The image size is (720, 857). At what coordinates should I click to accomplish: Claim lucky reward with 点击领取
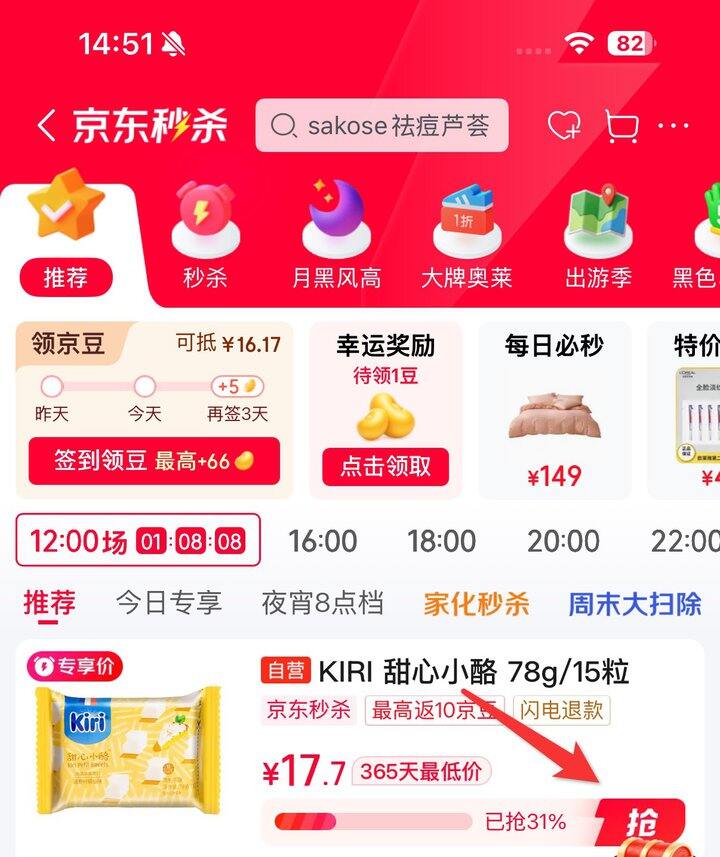(386, 466)
